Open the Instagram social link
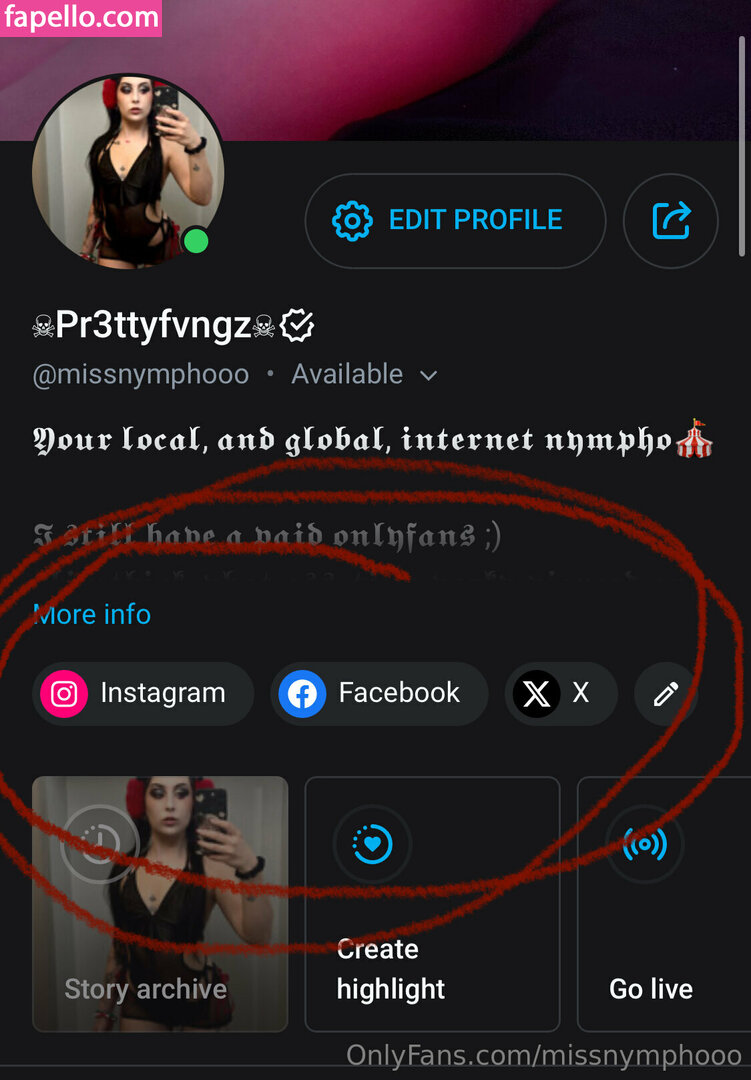Viewport: 751px width, 1080px height. click(143, 693)
